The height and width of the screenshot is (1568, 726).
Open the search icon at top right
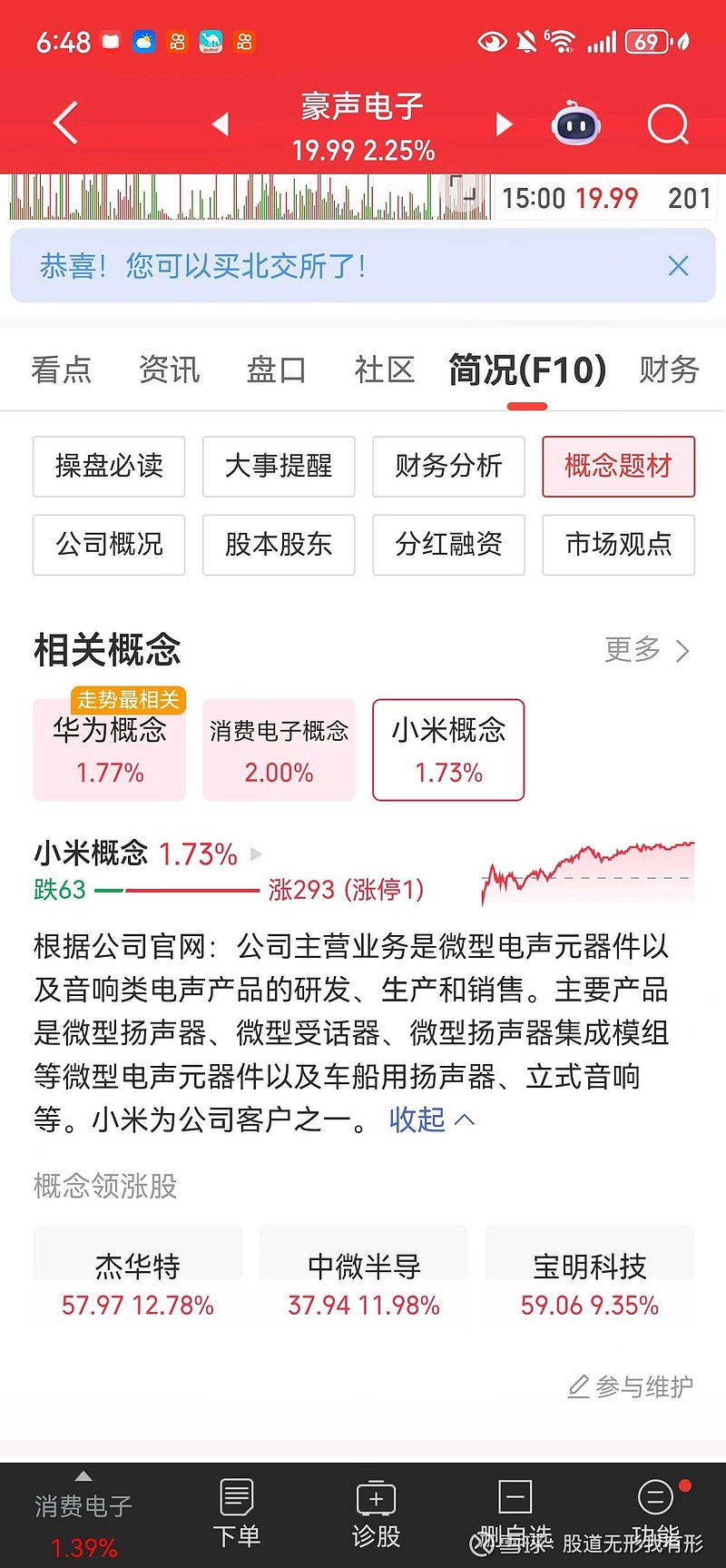pyautogui.click(x=668, y=124)
